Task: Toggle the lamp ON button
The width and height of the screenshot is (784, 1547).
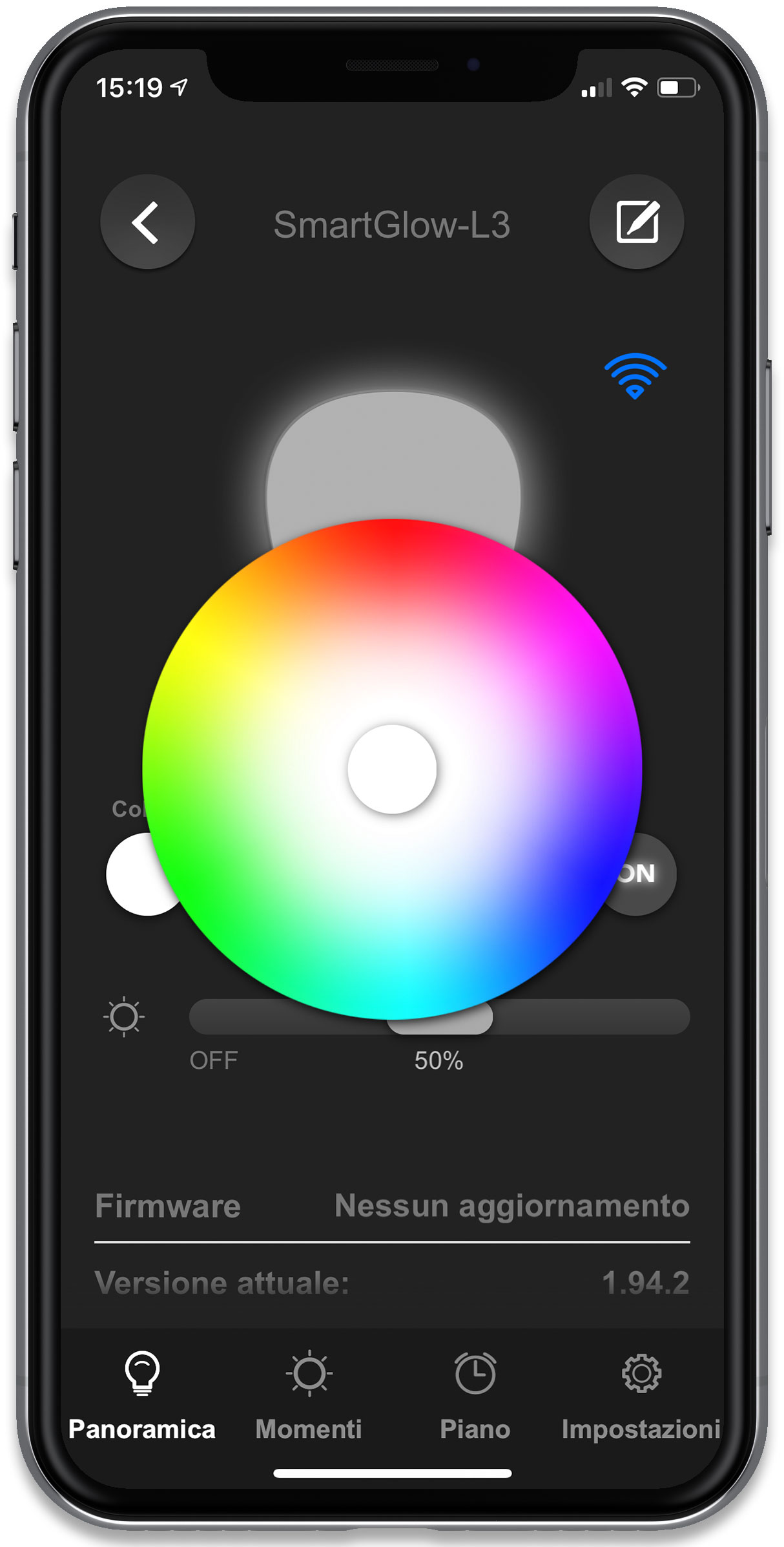Action: [x=643, y=874]
